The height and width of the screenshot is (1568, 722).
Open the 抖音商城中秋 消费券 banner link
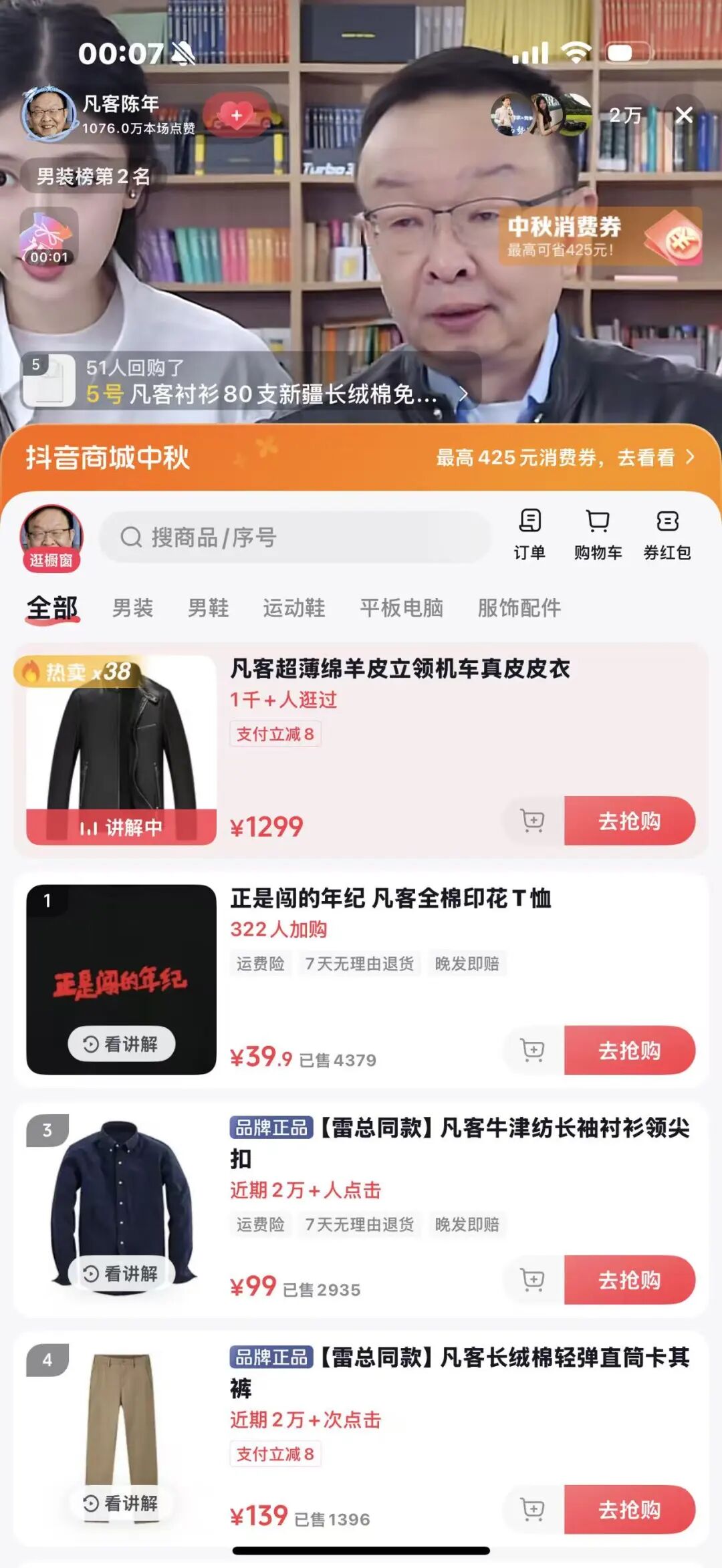click(x=565, y=458)
